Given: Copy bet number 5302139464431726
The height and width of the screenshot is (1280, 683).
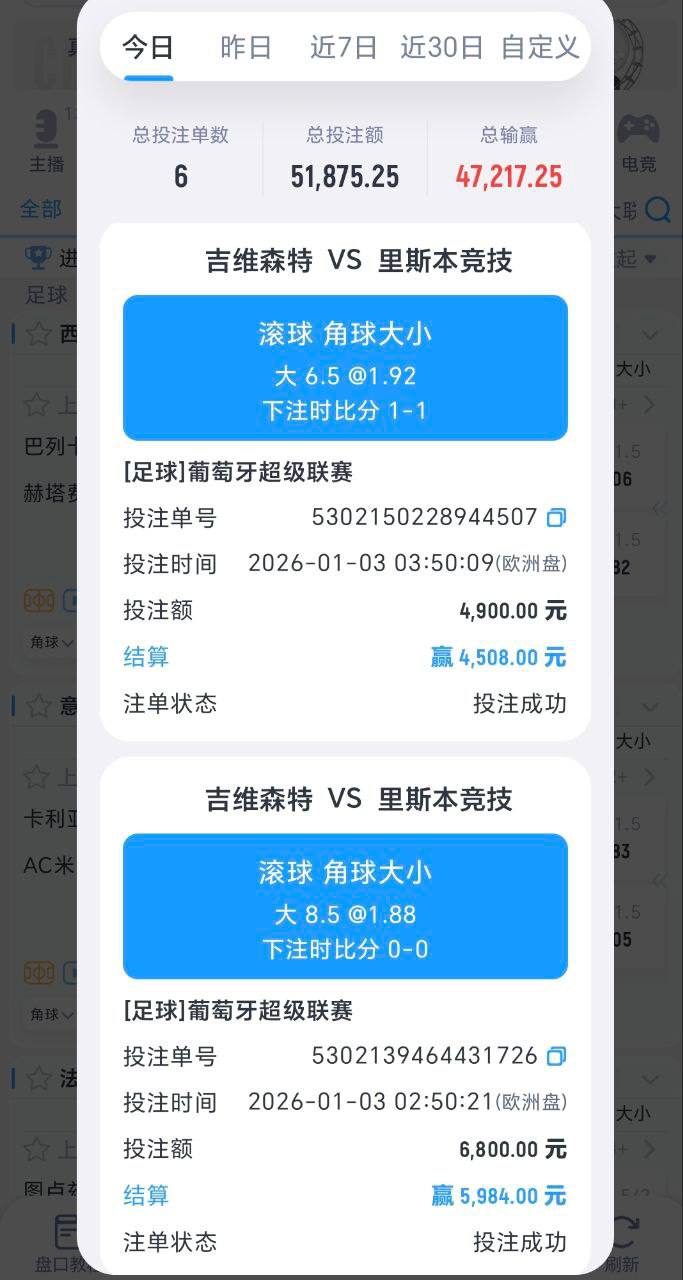Looking at the screenshot, I should (557, 1056).
